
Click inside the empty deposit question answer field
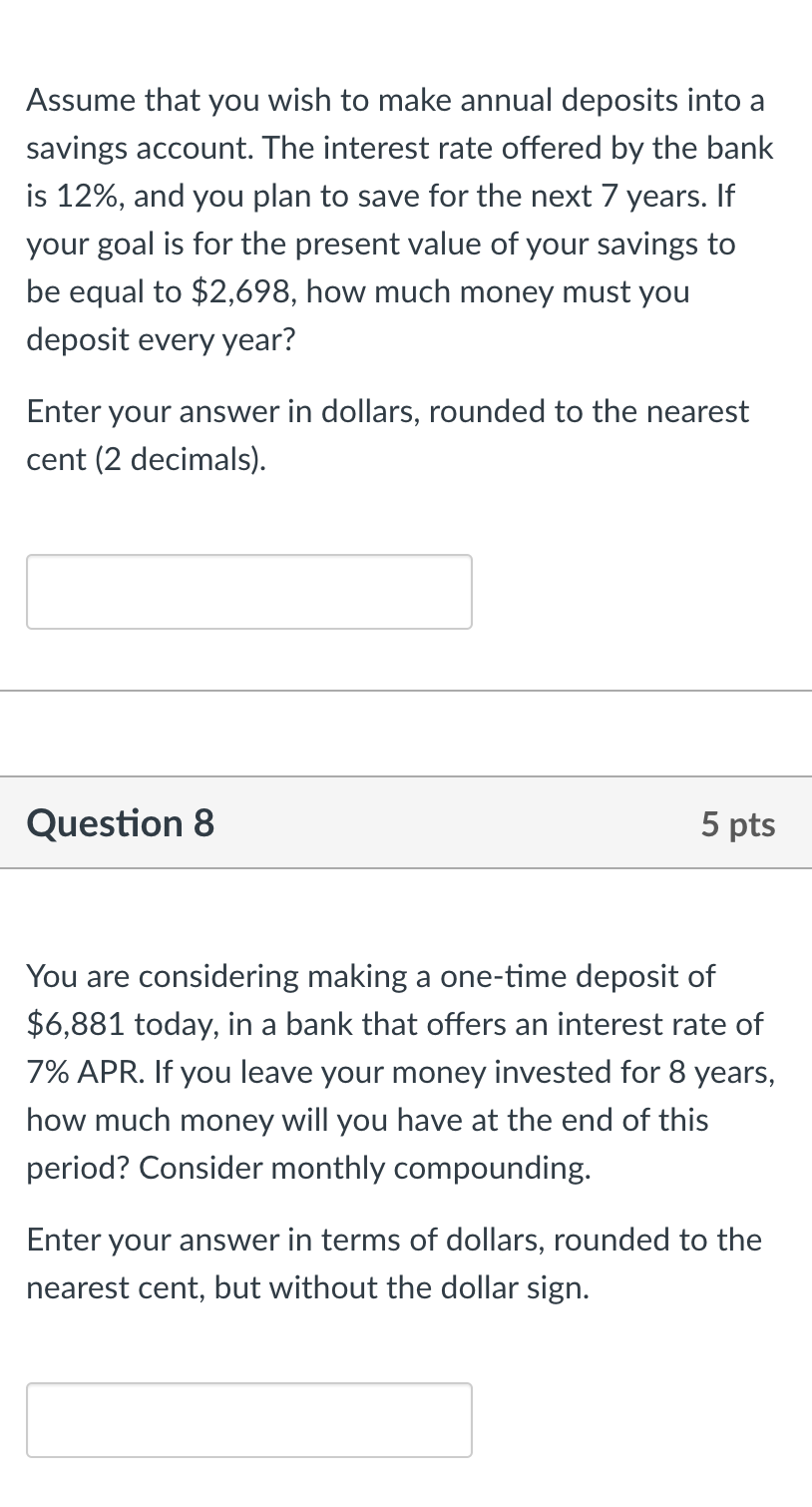pos(249,1419)
